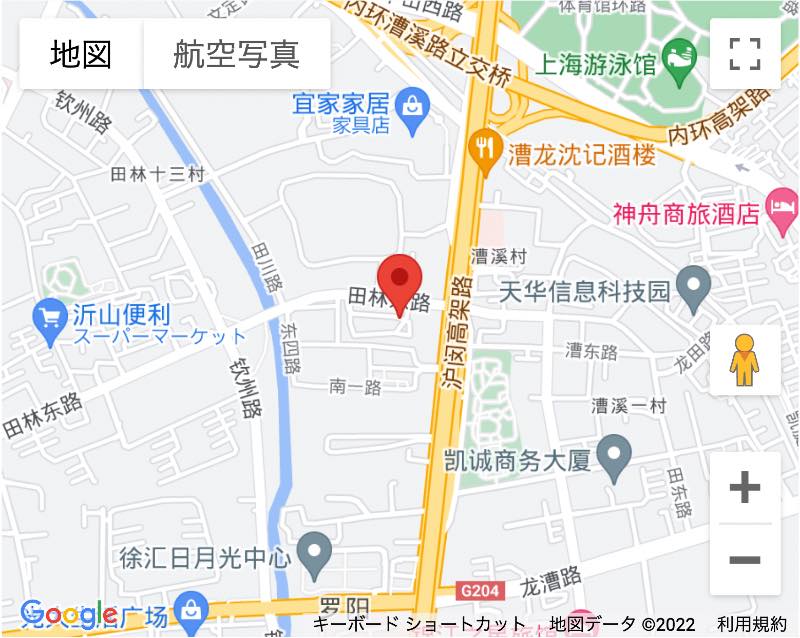800x638 pixels.
Task: Switch to 航空写真 satellite view
Action: pyautogui.click(x=237, y=54)
